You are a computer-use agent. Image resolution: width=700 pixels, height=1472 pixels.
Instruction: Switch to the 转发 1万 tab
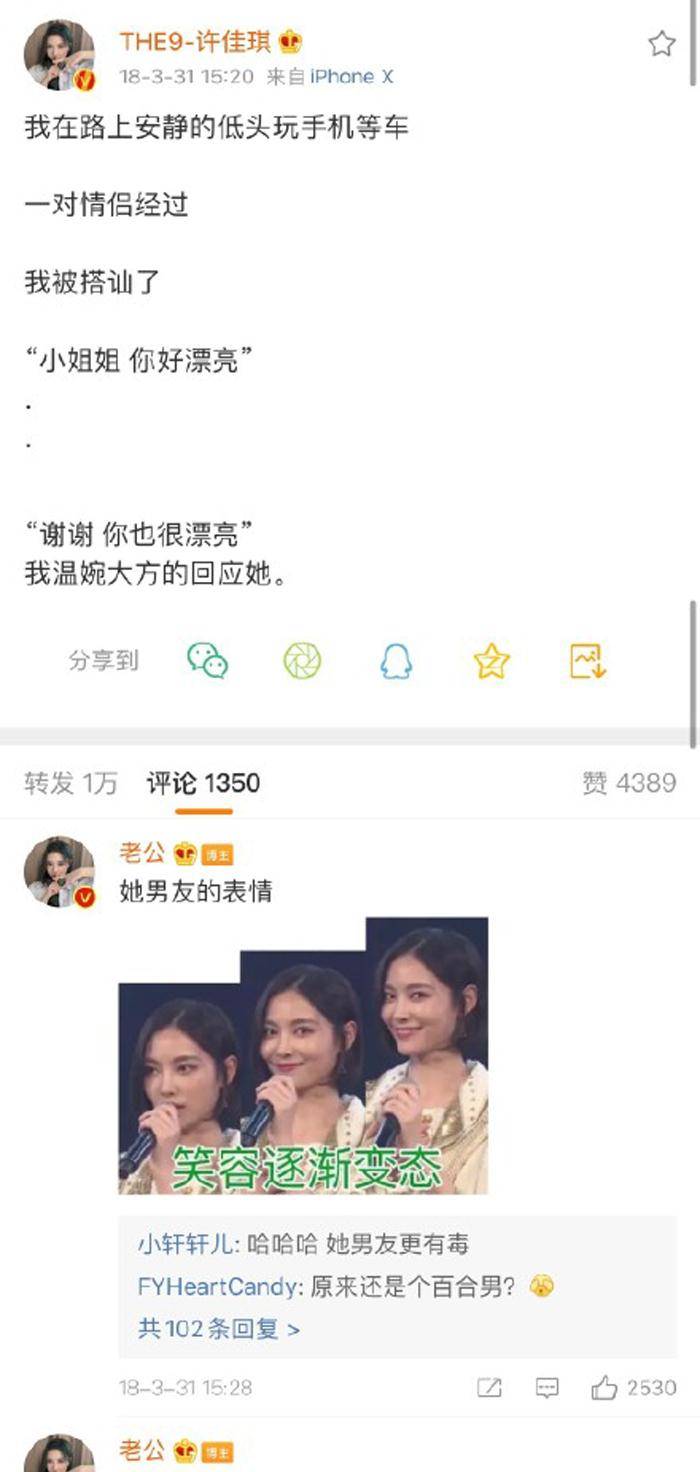point(71,783)
